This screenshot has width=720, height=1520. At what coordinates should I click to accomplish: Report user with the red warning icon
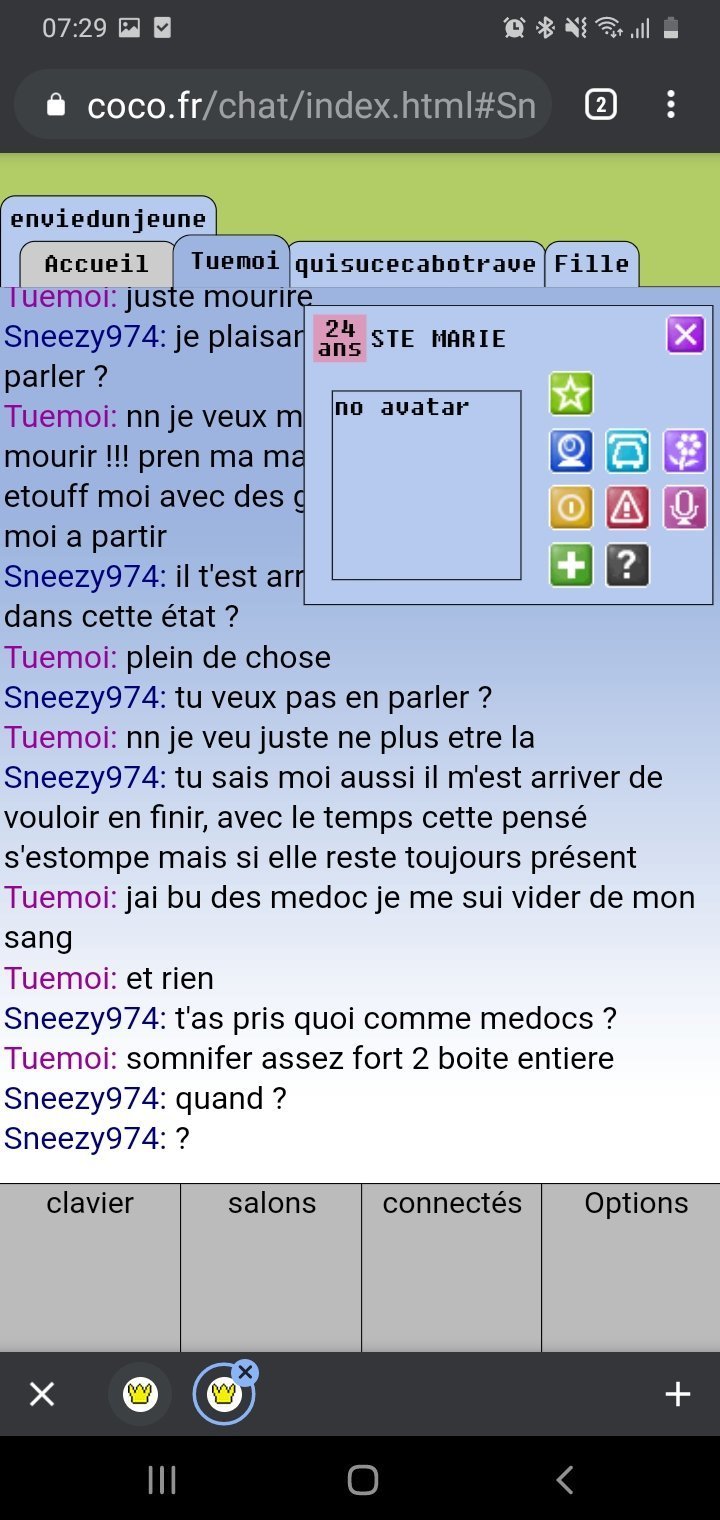click(x=627, y=508)
